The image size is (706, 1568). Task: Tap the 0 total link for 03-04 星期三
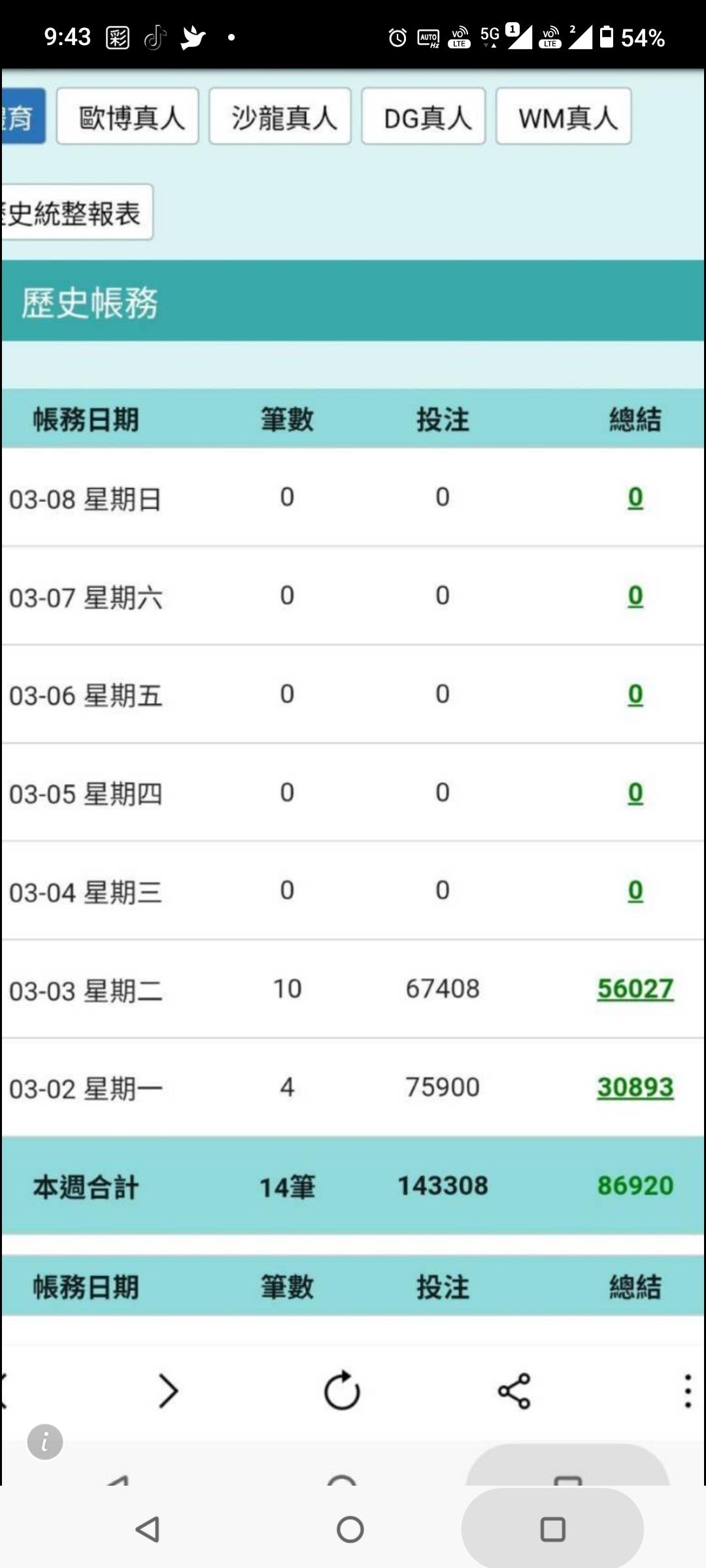635,890
